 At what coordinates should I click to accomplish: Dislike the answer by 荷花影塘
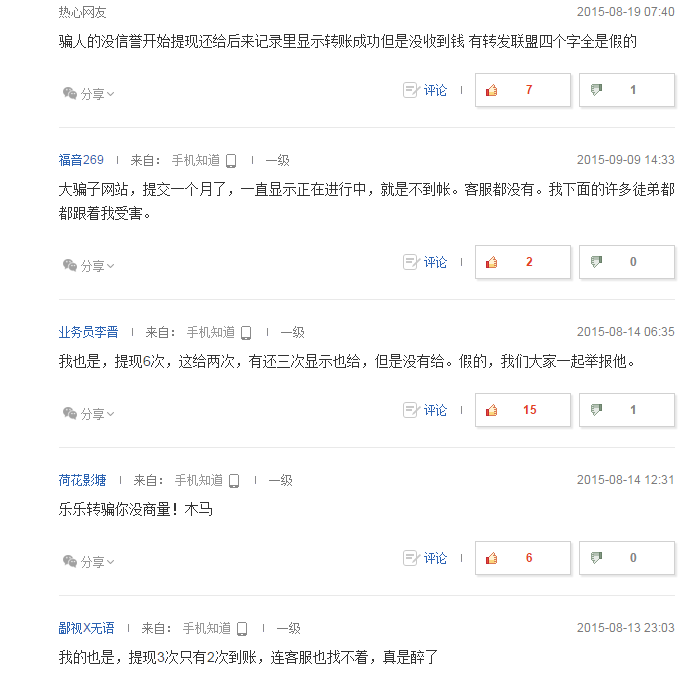[627, 558]
